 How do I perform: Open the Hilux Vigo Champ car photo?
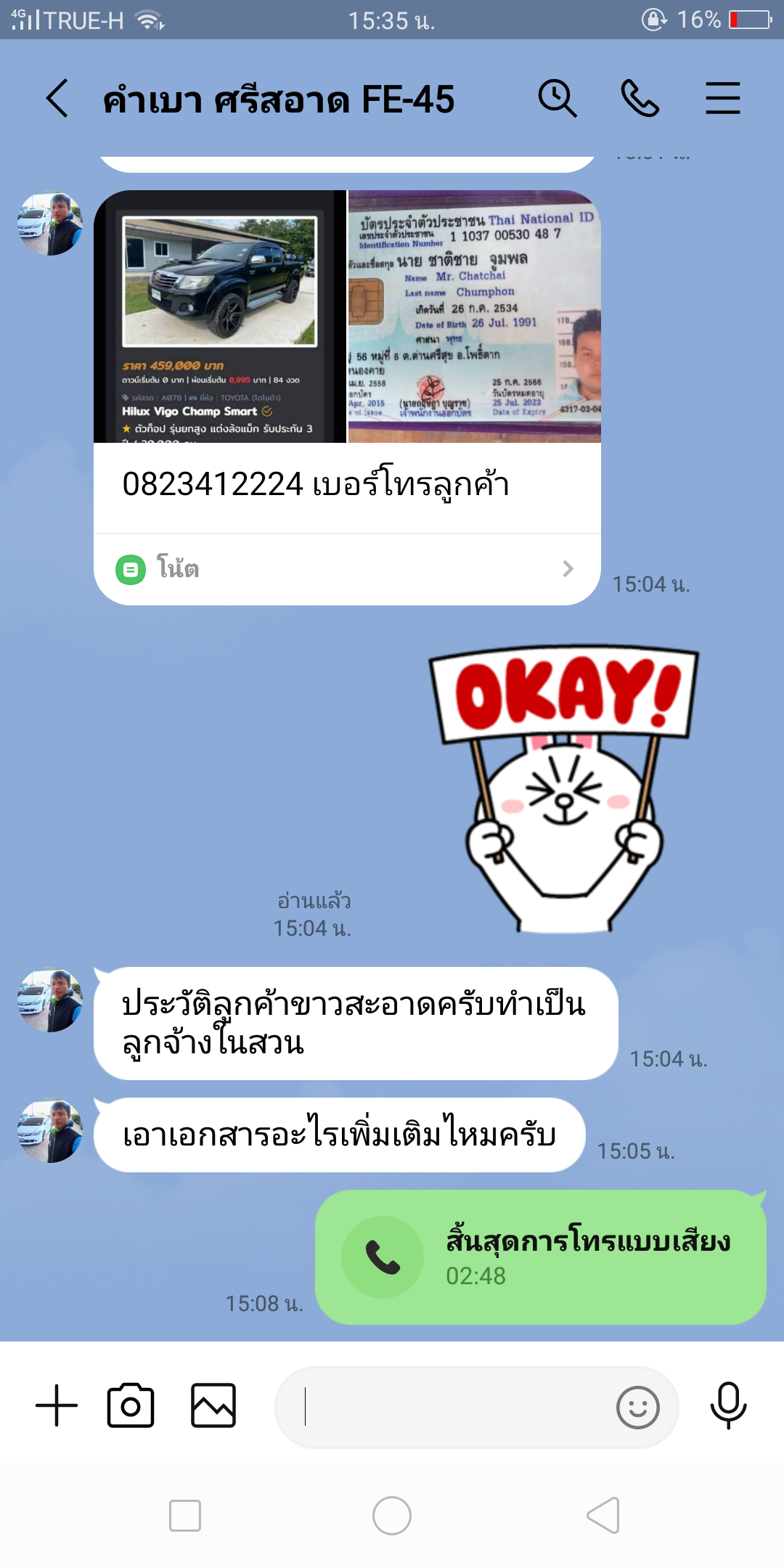click(x=220, y=317)
